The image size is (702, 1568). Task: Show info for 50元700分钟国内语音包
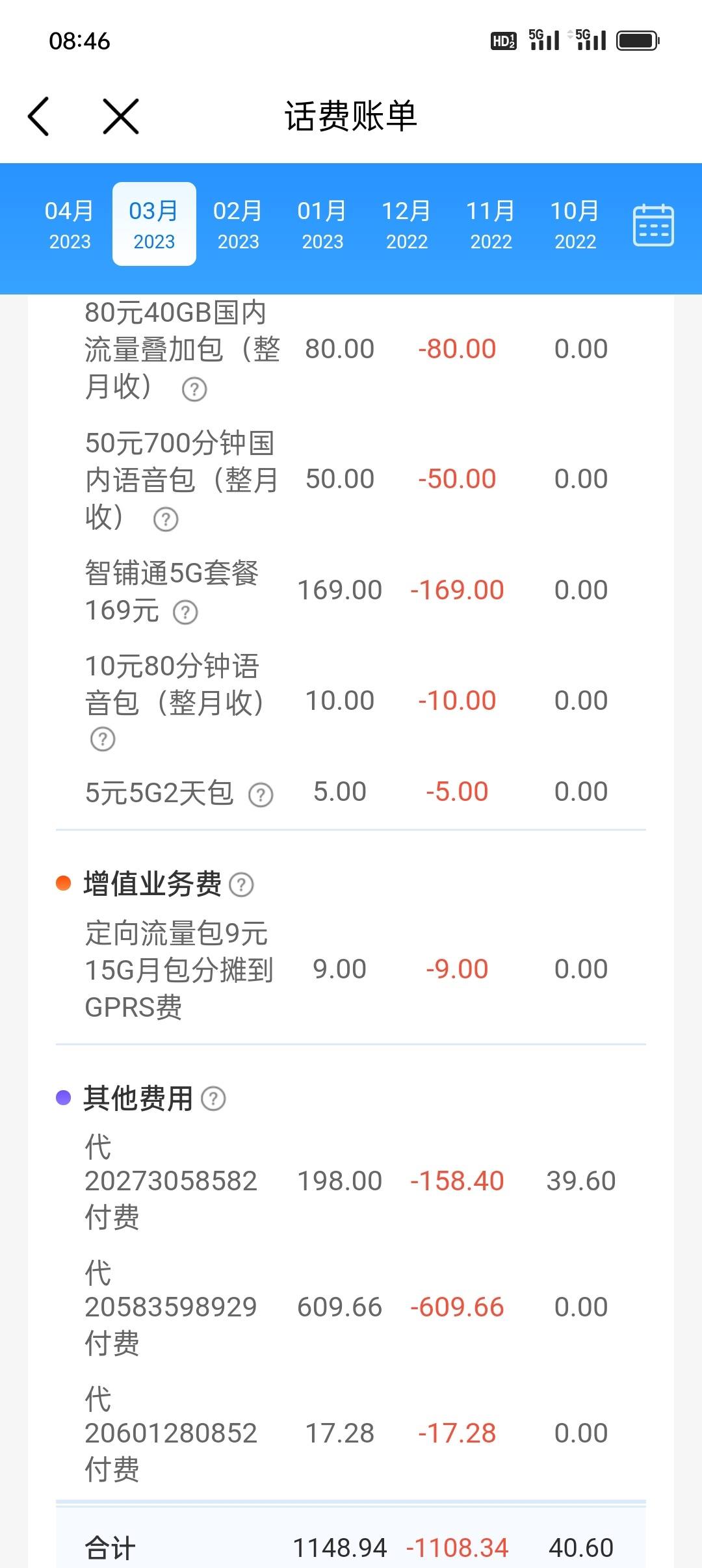point(166,519)
